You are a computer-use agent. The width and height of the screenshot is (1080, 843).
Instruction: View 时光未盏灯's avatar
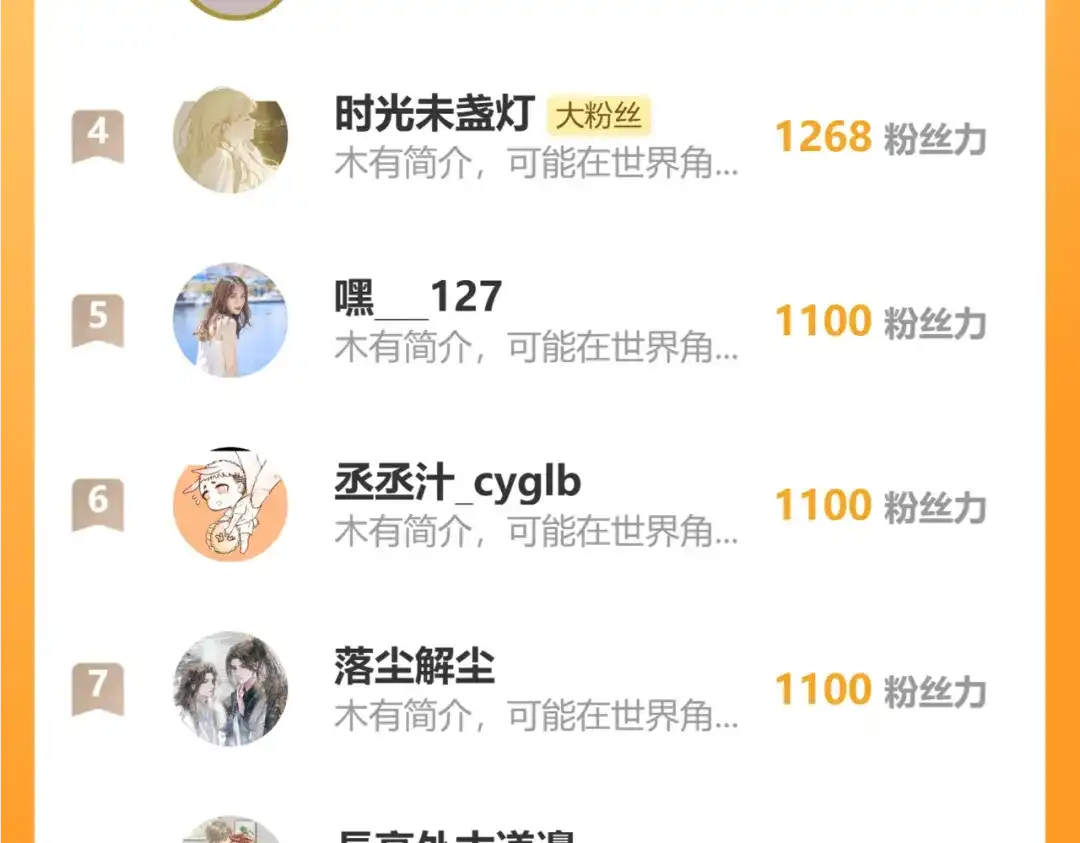tap(230, 139)
